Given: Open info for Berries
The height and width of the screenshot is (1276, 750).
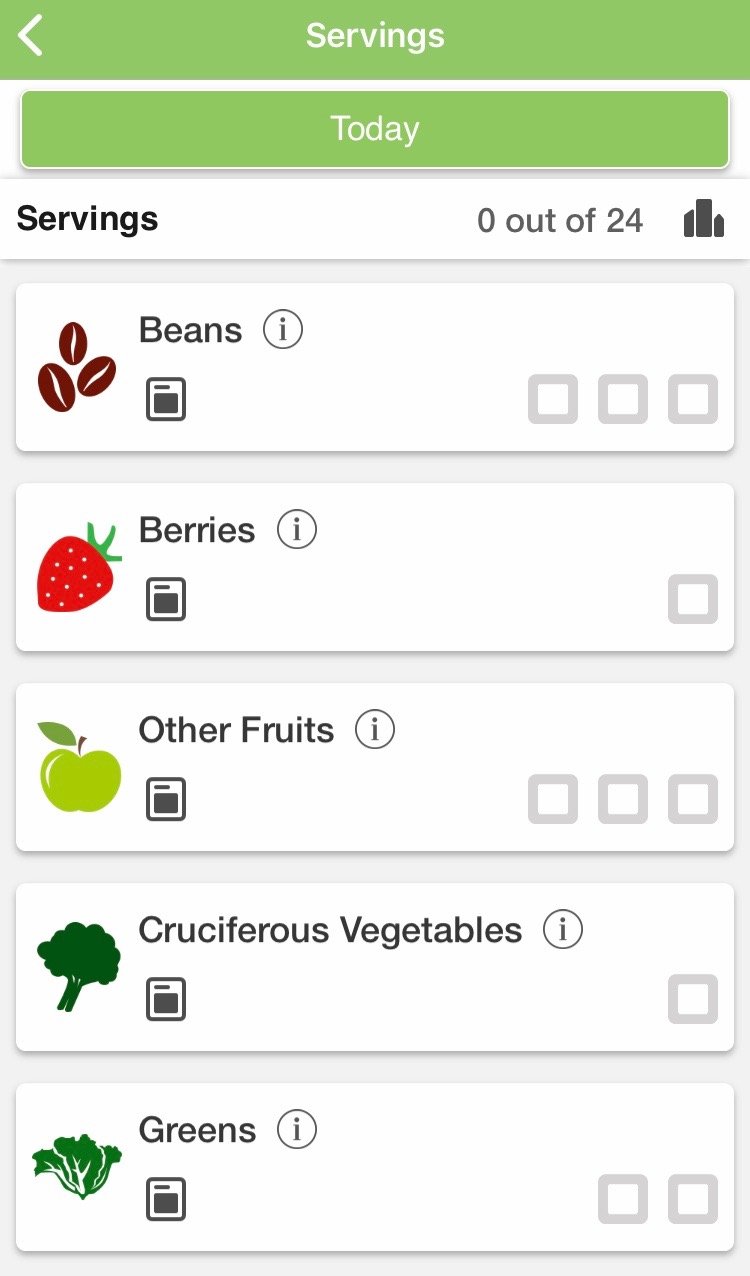Looking at the screenshot, I should coord(296,529).
